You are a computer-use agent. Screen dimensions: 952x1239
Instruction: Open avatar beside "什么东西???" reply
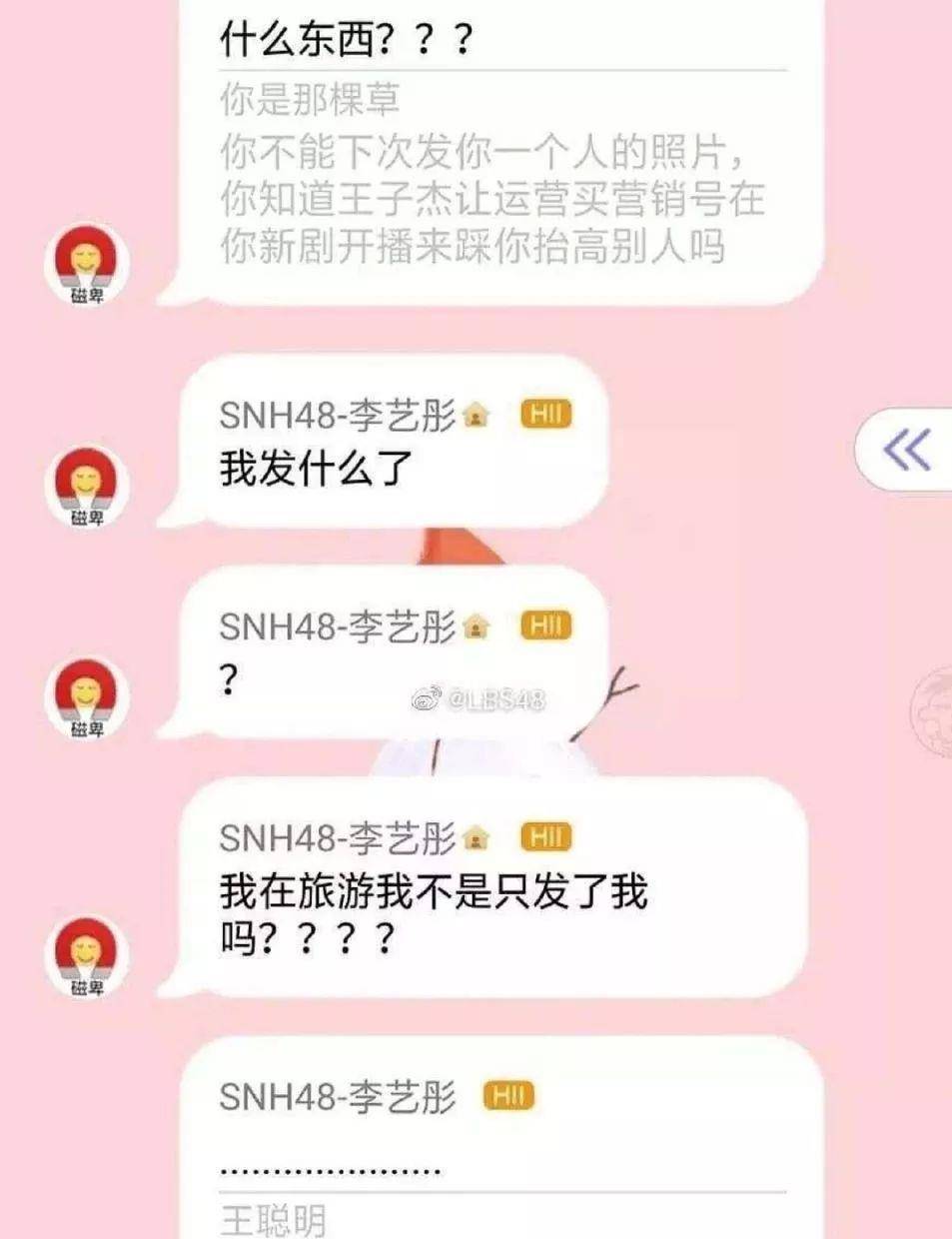(87, 262)
